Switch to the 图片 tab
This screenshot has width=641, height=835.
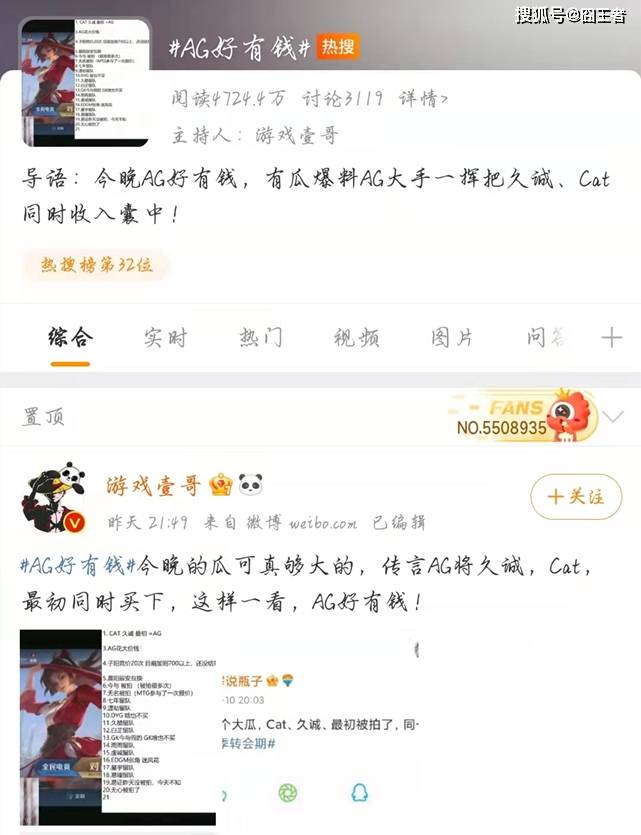[452, 338]
